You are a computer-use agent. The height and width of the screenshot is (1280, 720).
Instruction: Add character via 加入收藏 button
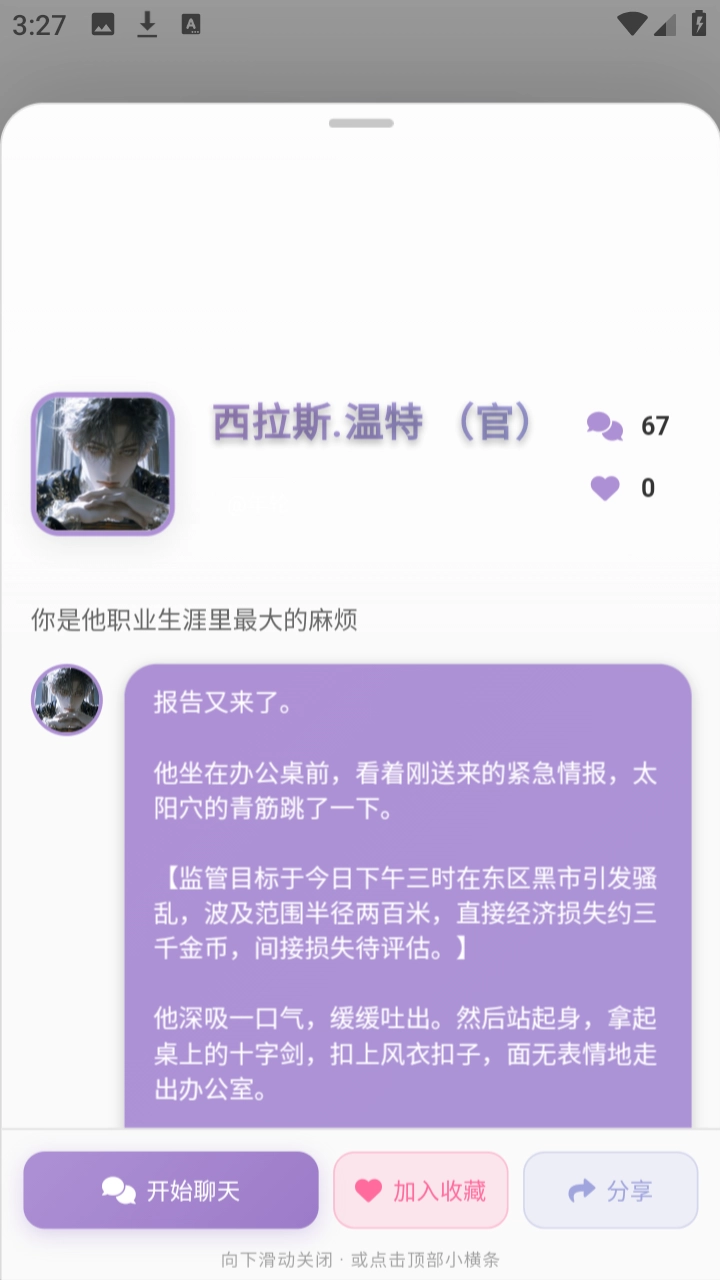pos(421,1190)
